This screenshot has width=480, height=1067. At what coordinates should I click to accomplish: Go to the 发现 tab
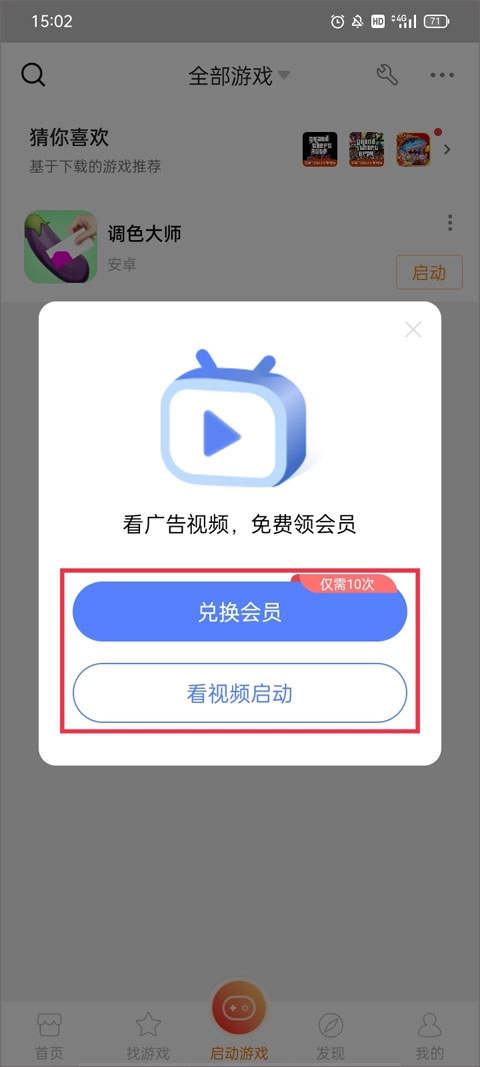331,1034
